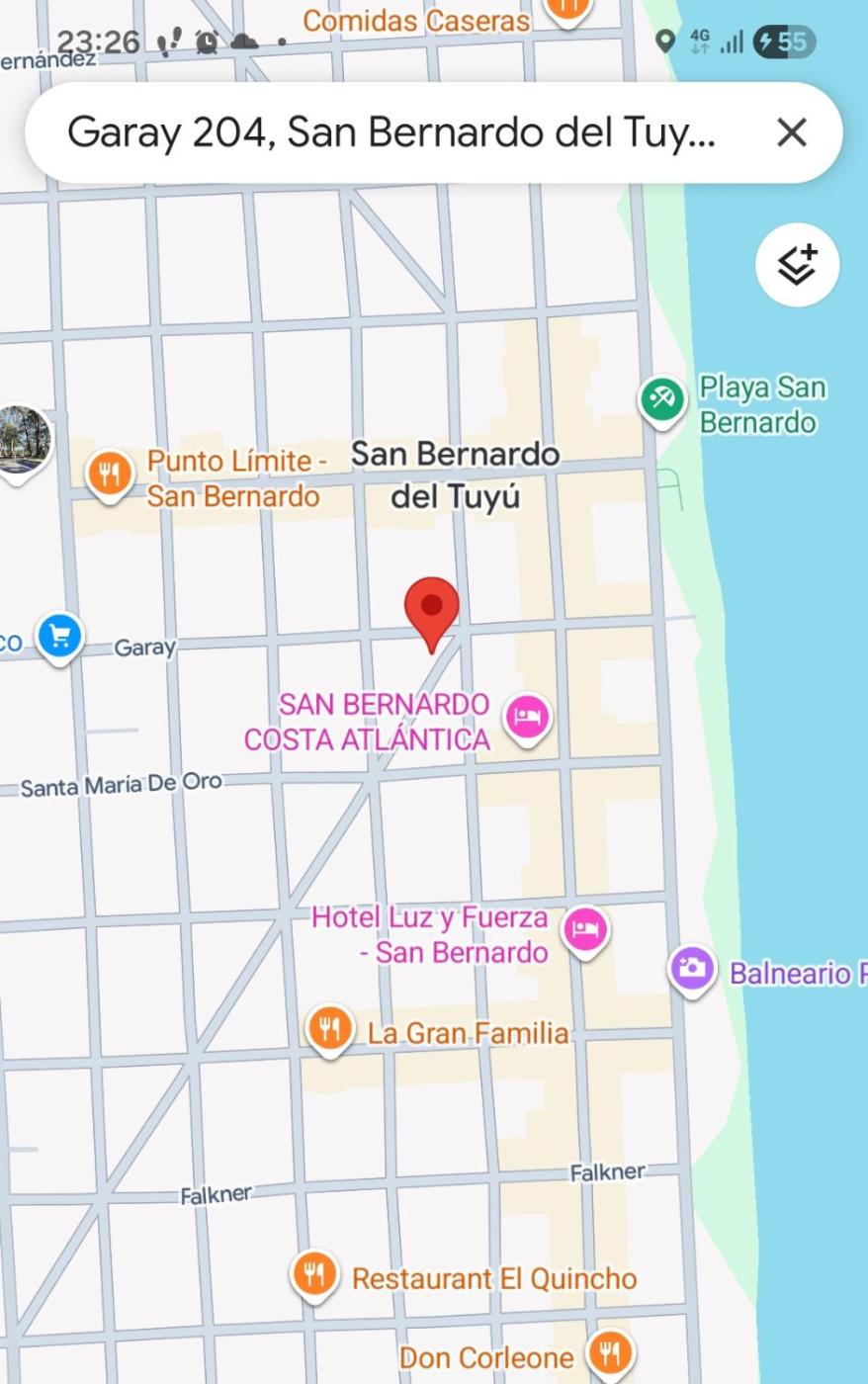This screenshot has width=868, height=1384.
Task: Open the Balneario photo spot marker
Action: (x=692, y=968)
